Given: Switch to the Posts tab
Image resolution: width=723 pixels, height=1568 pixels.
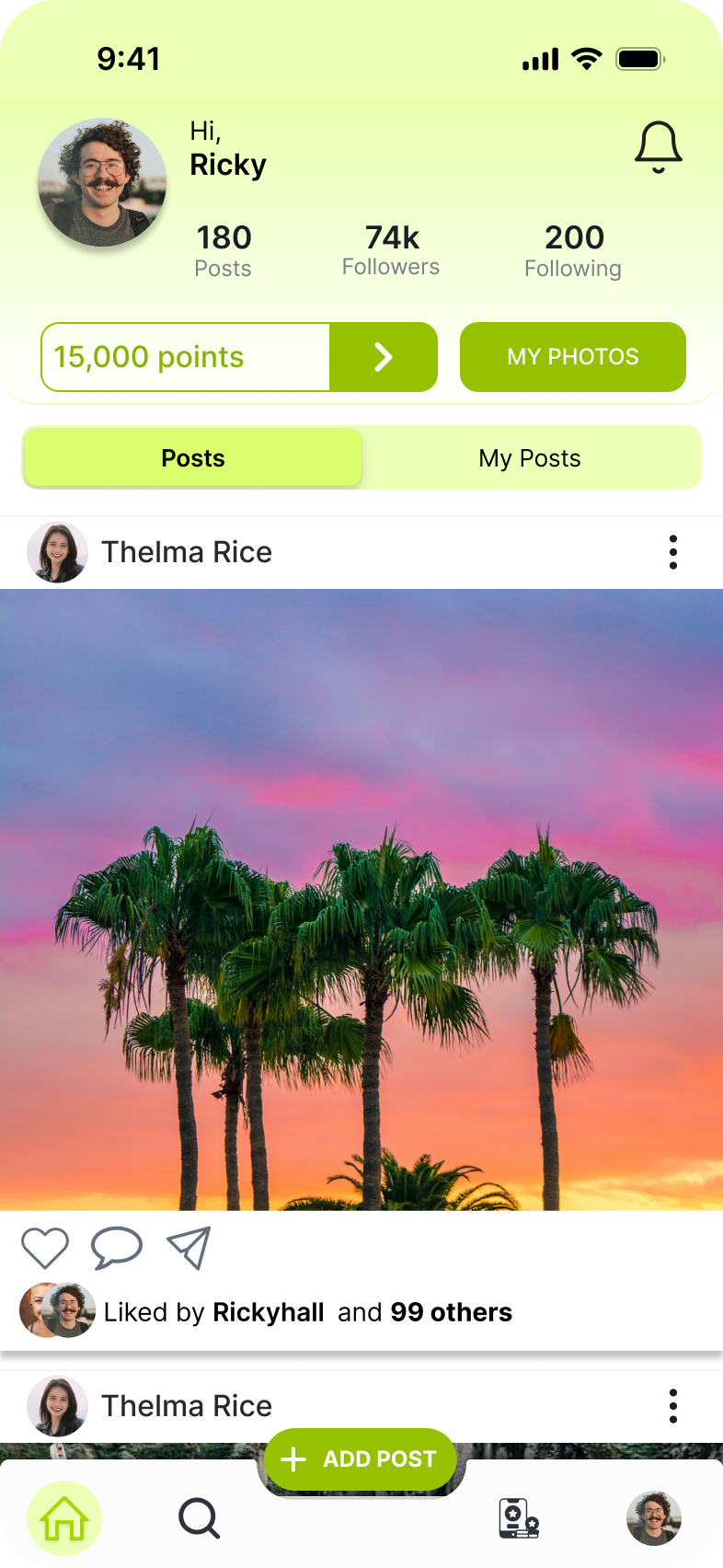Looking at the screenshot, I should tap(192, 457).
